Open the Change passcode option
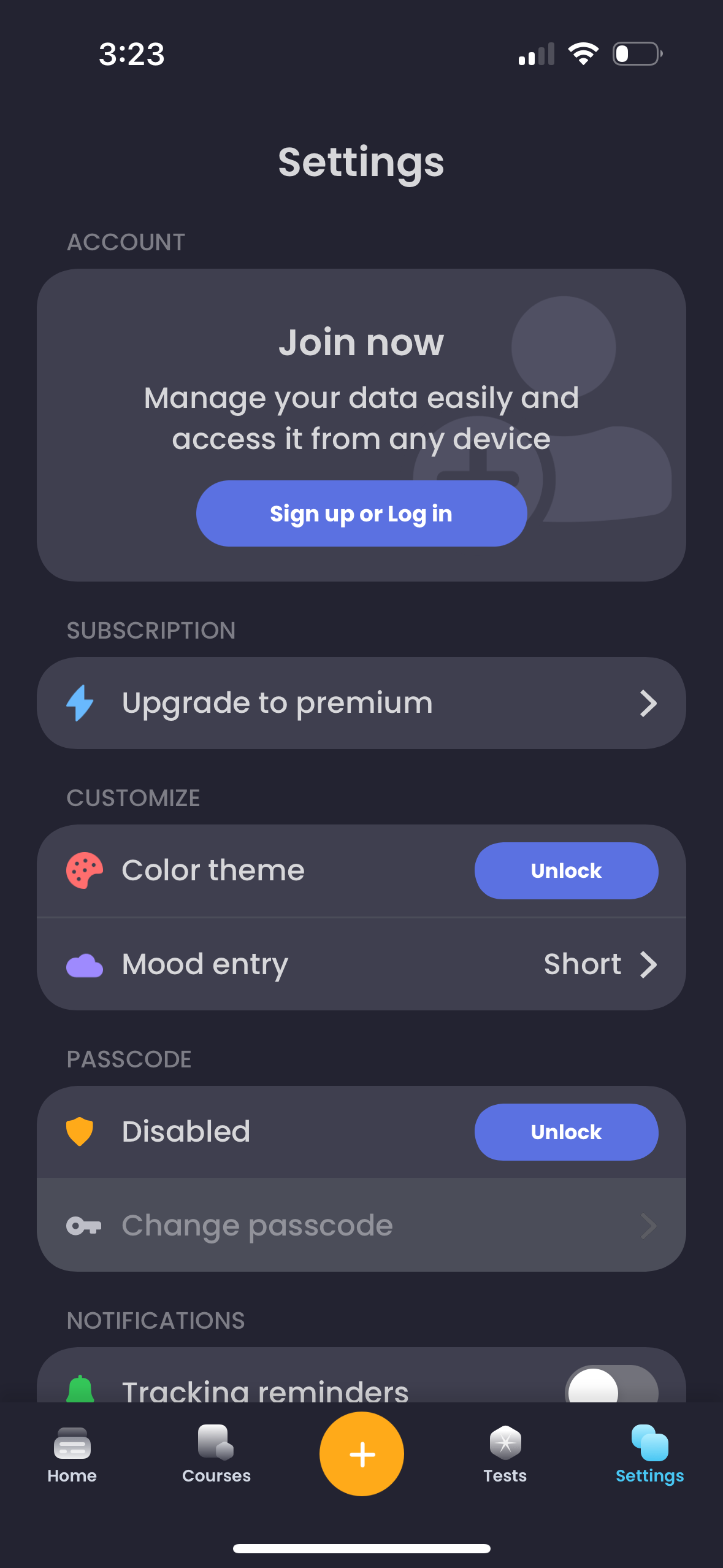Image resolution: width=723 pixels, height=1568 pixels. coord(361,1225)
